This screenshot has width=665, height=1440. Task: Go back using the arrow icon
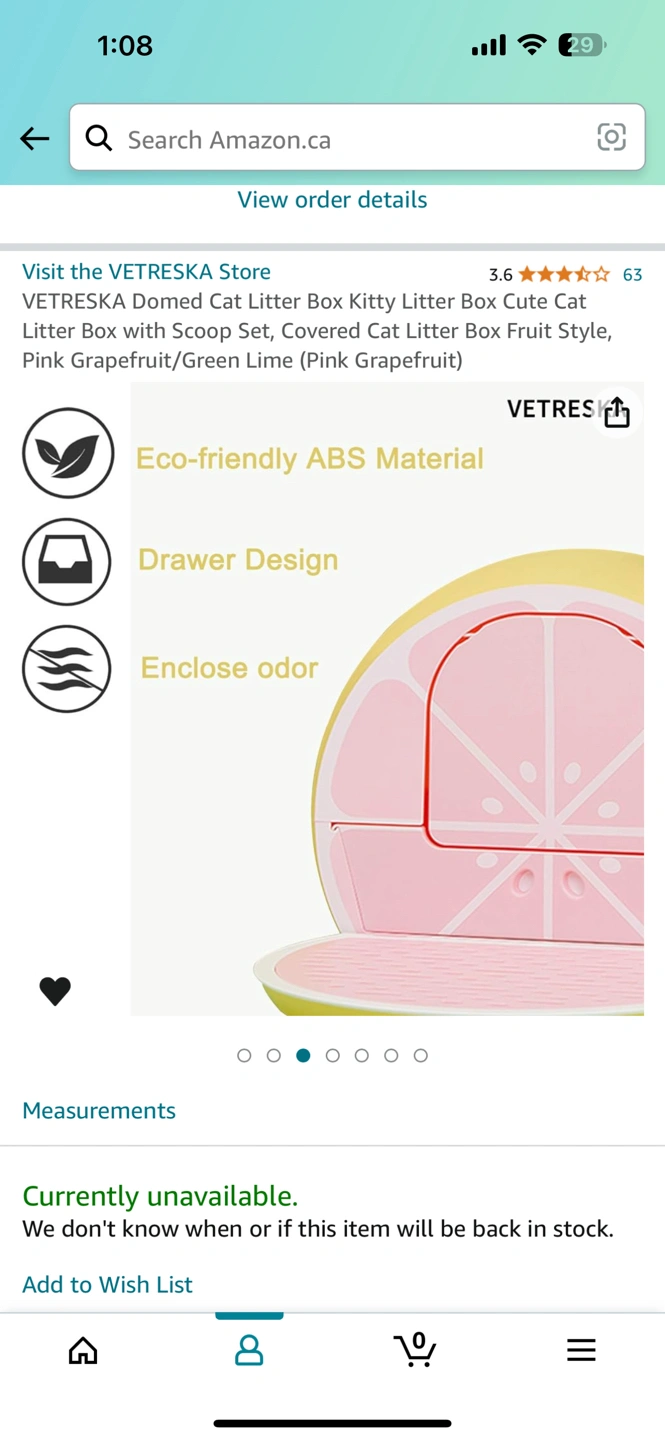[35, 138]
